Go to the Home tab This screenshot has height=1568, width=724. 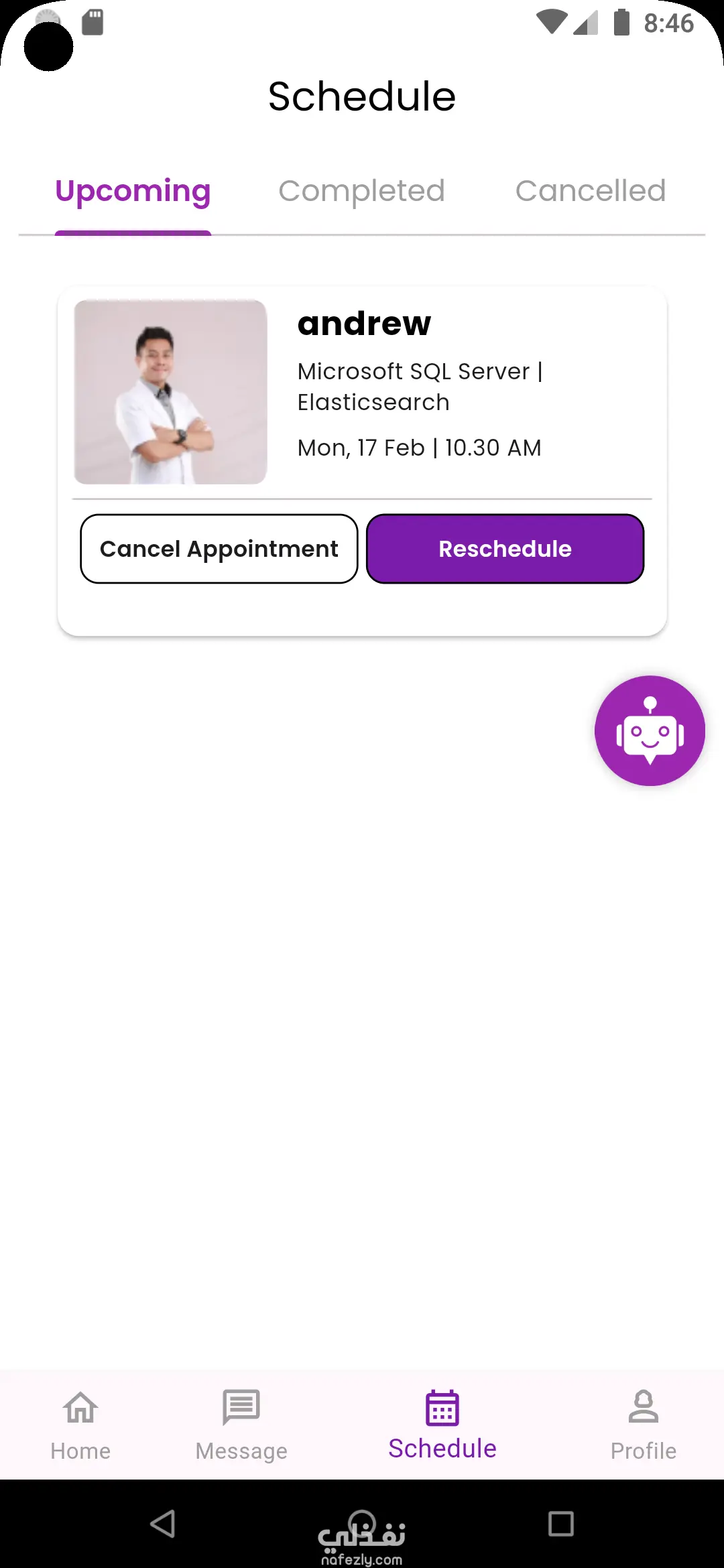coord(80,1424)
